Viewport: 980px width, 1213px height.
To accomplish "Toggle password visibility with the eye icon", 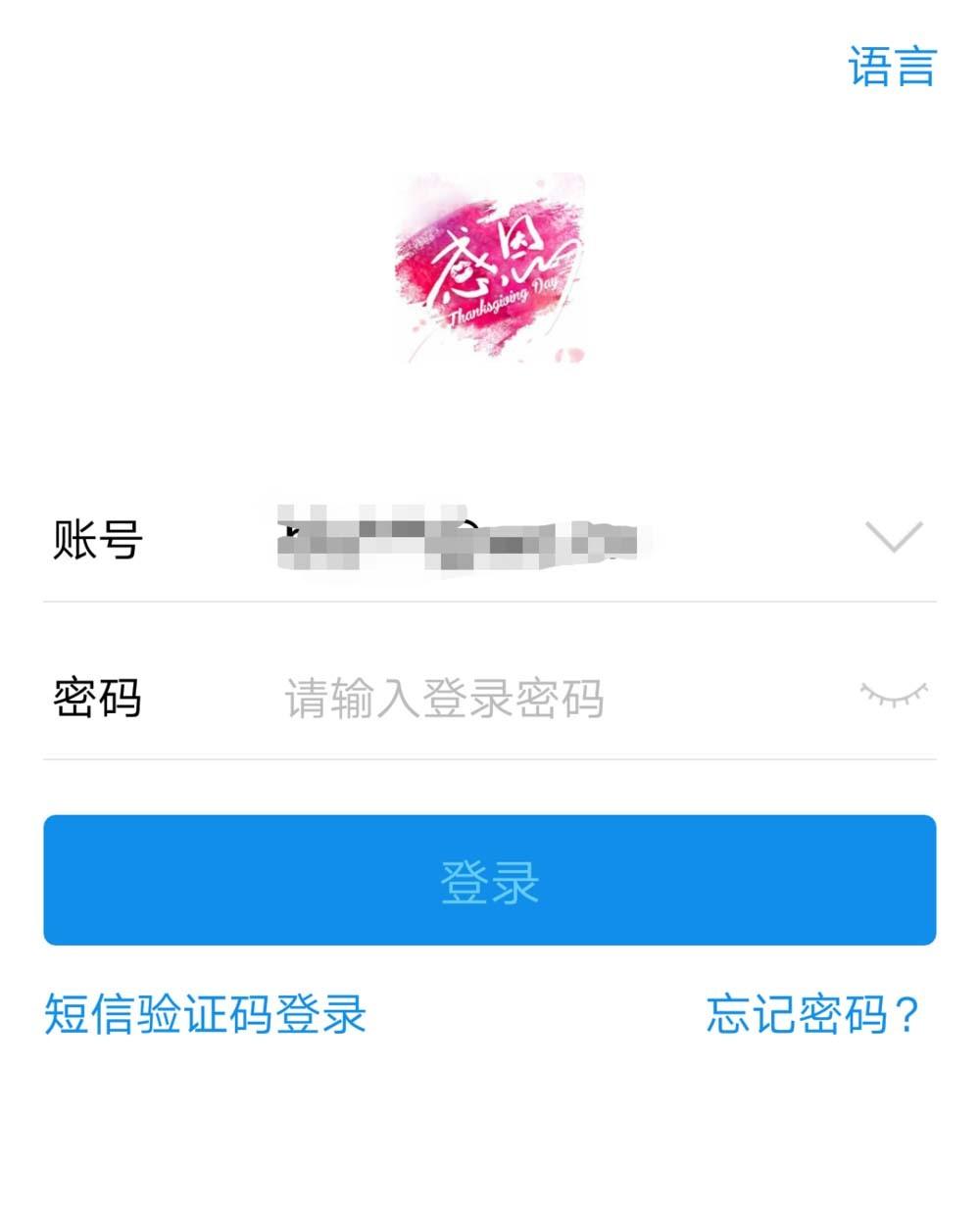I will (x=892, y=696).
